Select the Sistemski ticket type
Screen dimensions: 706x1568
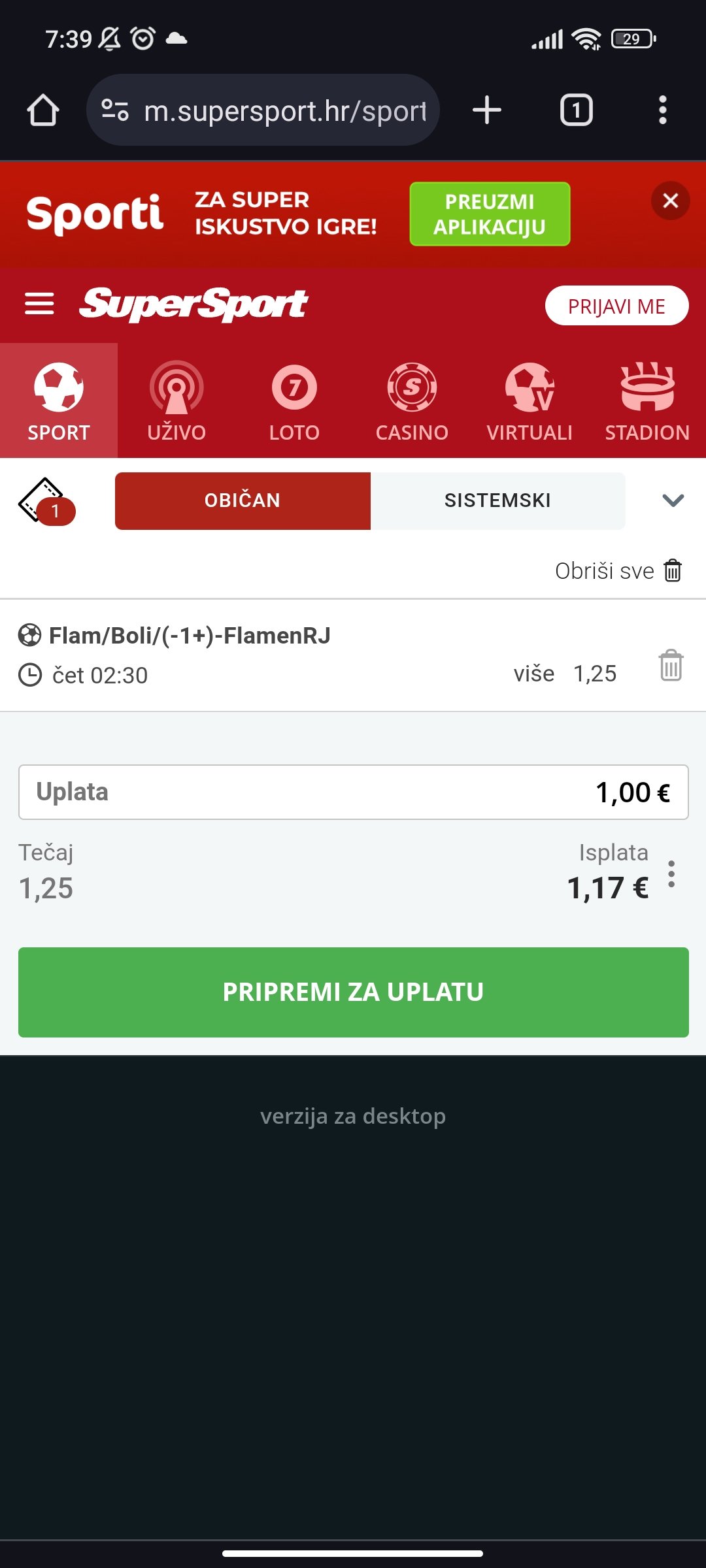(x=497, y=500)
